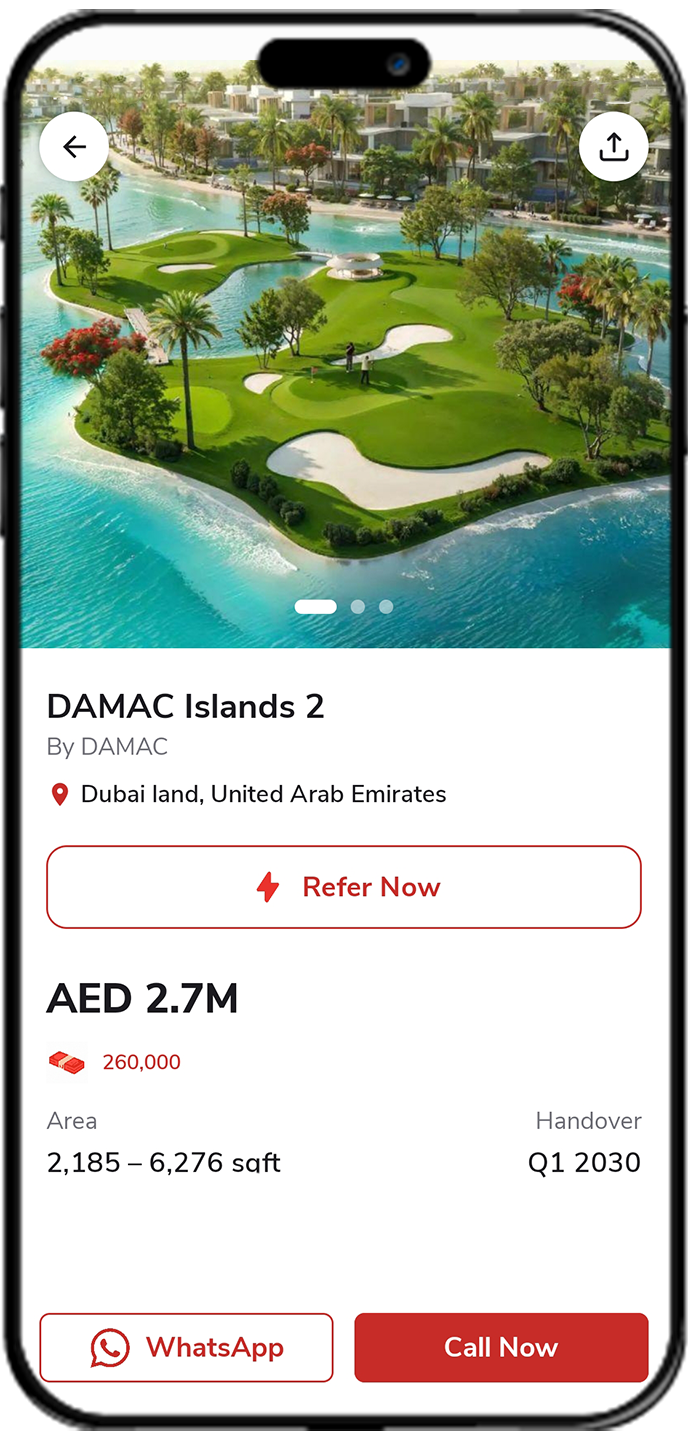The width and height of the screenshot is (688, 1440).
Task: Tap Call Now to phone the agent
Action: [x=501, y=1347]
